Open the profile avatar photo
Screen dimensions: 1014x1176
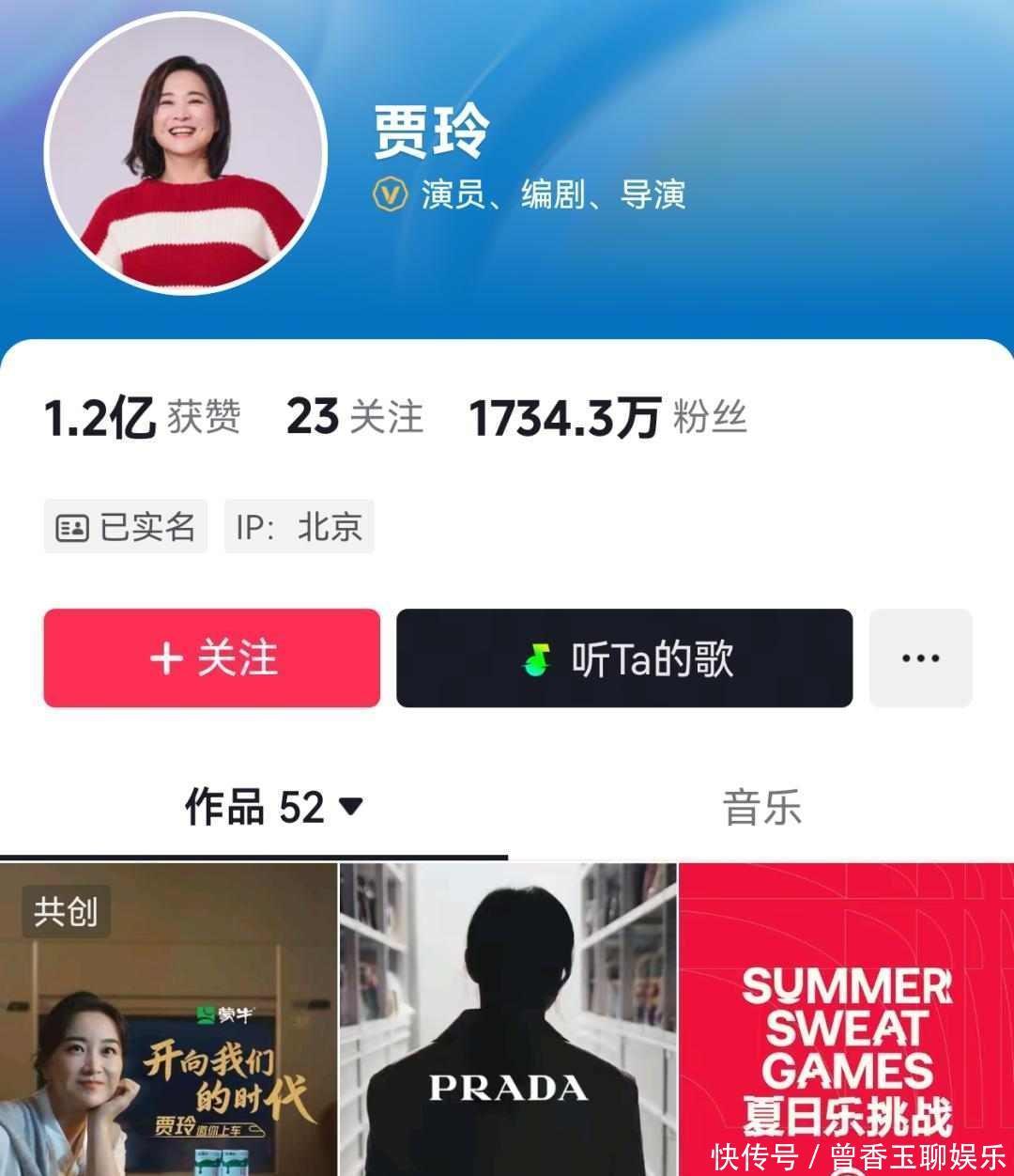pos(186,155)
